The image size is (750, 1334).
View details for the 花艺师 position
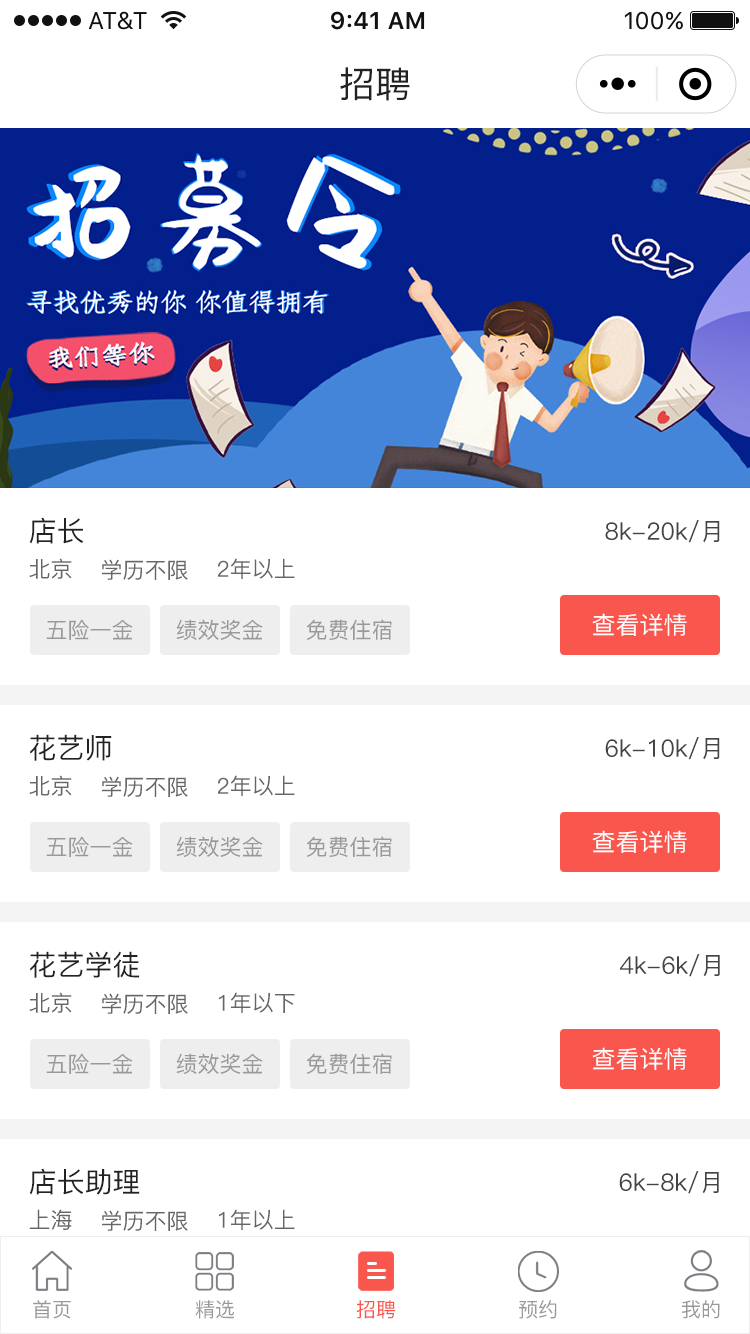click(640, 842)
